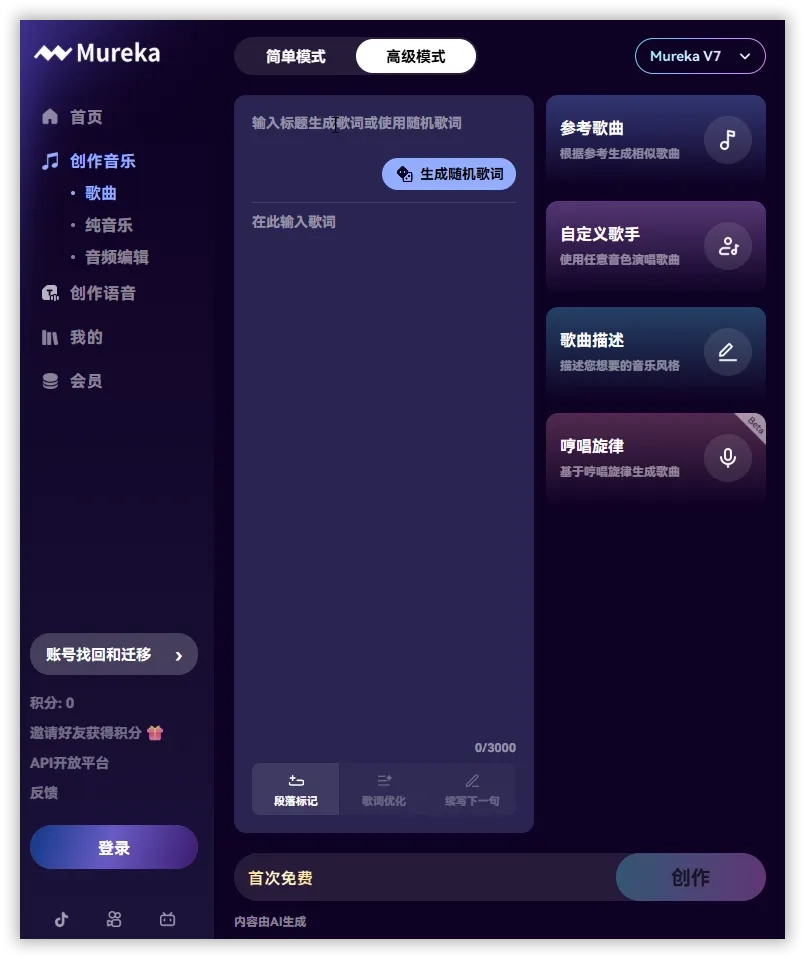The height and width of the screenshot is (959, 805).
Task: Open 参考歌曲 card
Action: 656,140
